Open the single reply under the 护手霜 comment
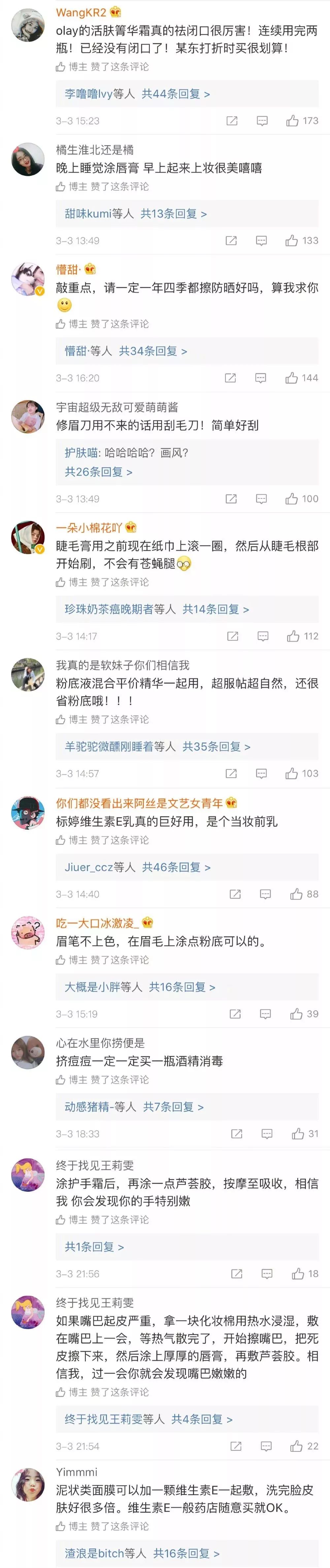This screenshot has width=330, height=1568. [x=94, y=1247]
